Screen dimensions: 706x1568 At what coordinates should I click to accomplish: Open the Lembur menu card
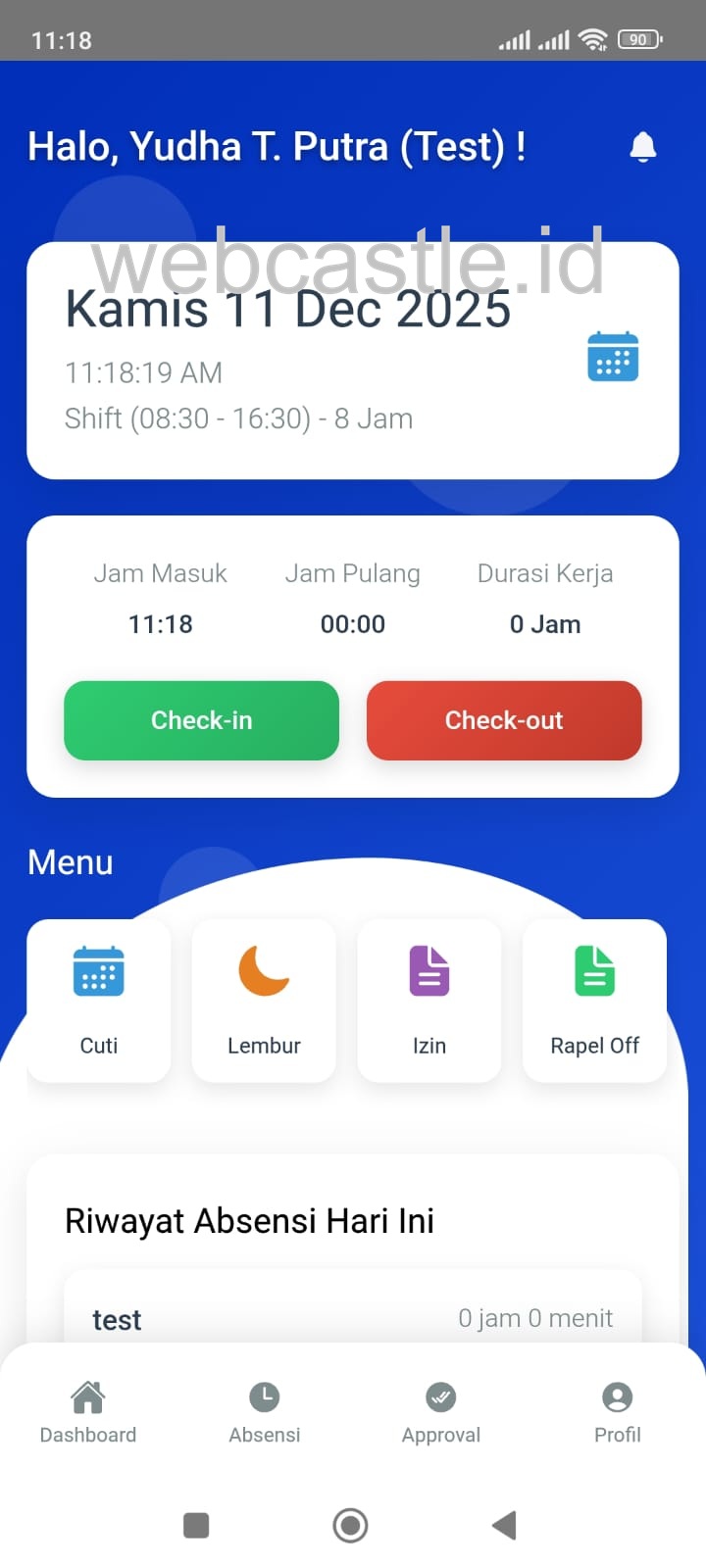click(264, 1000)
